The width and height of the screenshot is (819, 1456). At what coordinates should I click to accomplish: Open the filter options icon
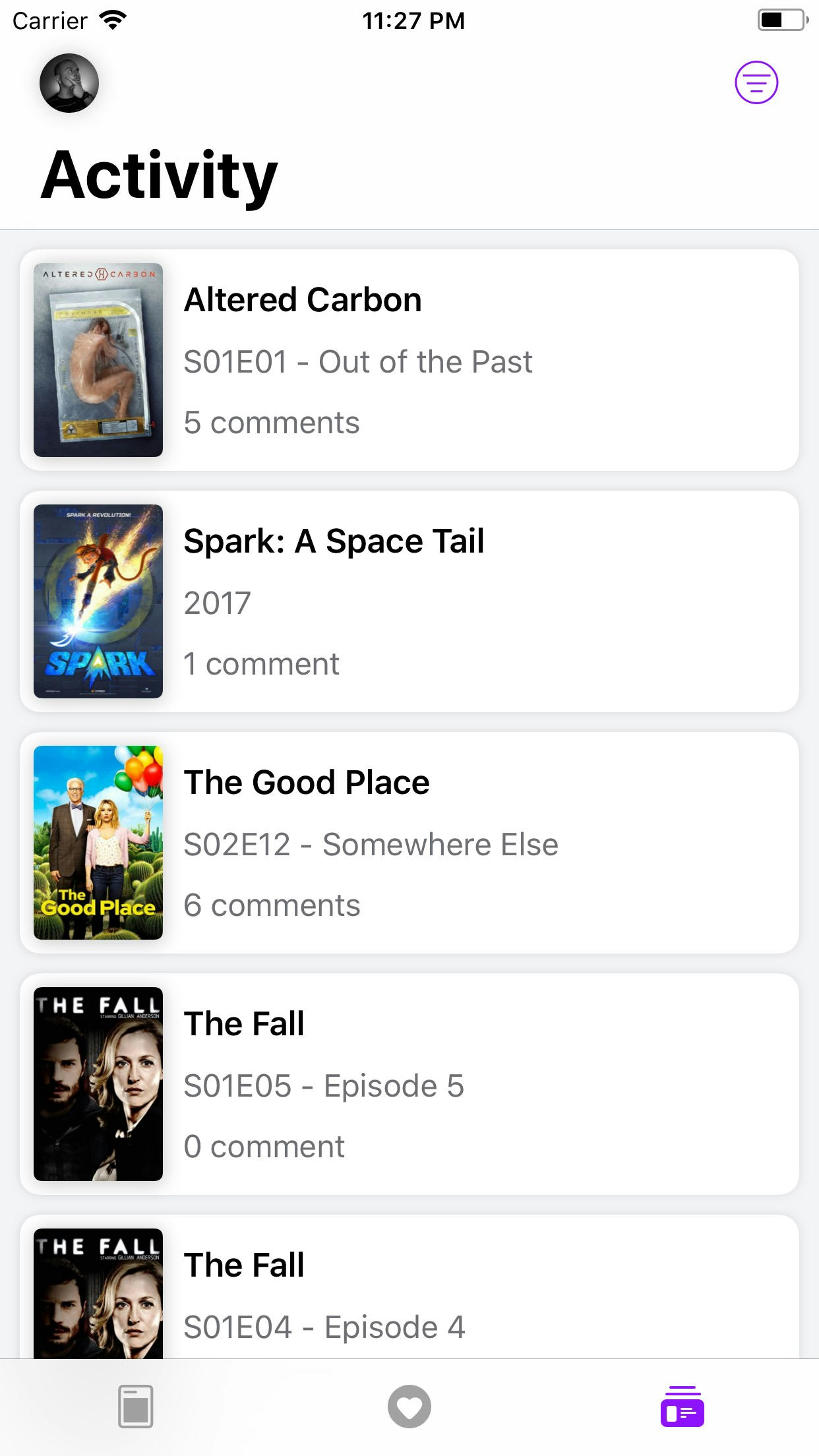756,83
